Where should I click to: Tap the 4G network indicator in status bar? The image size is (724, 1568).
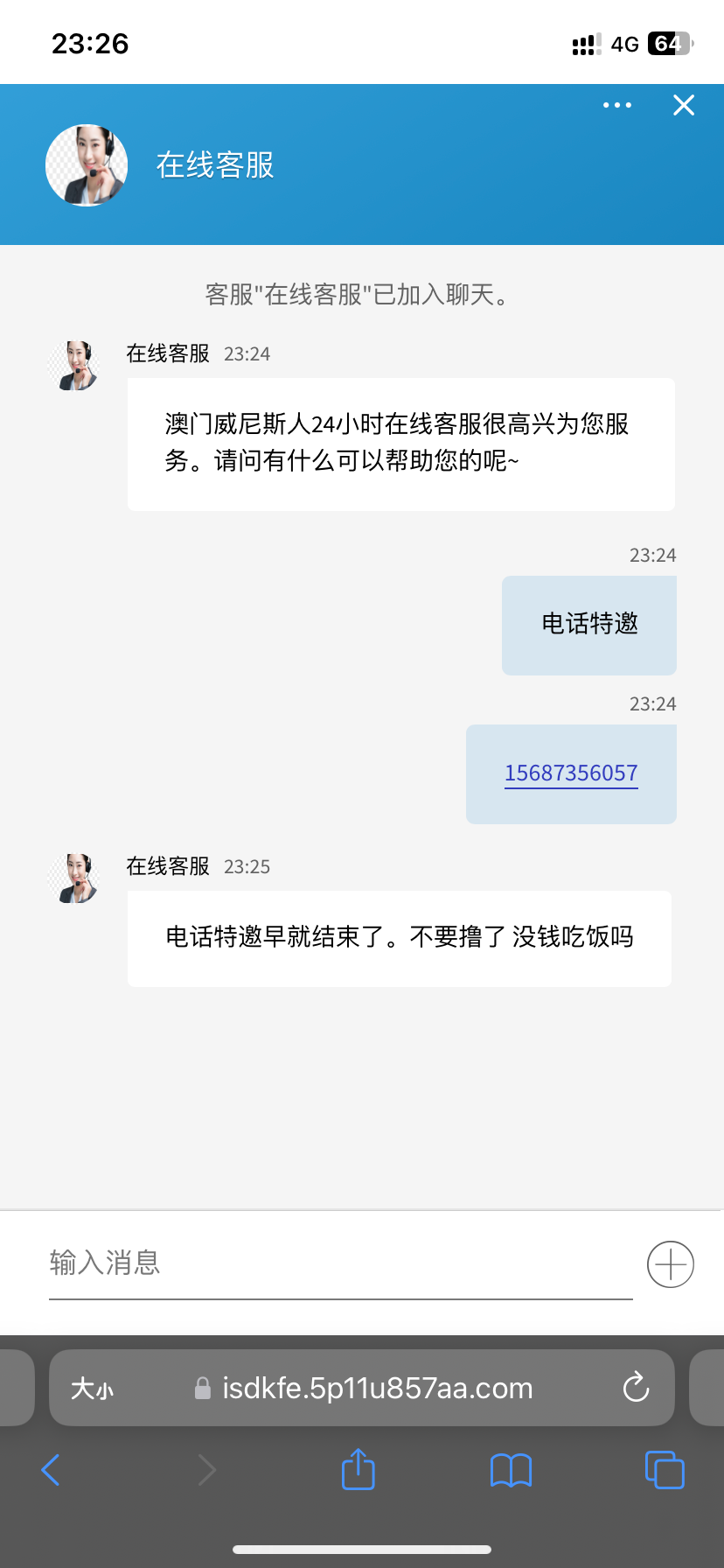pyautogui.click(x=626, y=43)
